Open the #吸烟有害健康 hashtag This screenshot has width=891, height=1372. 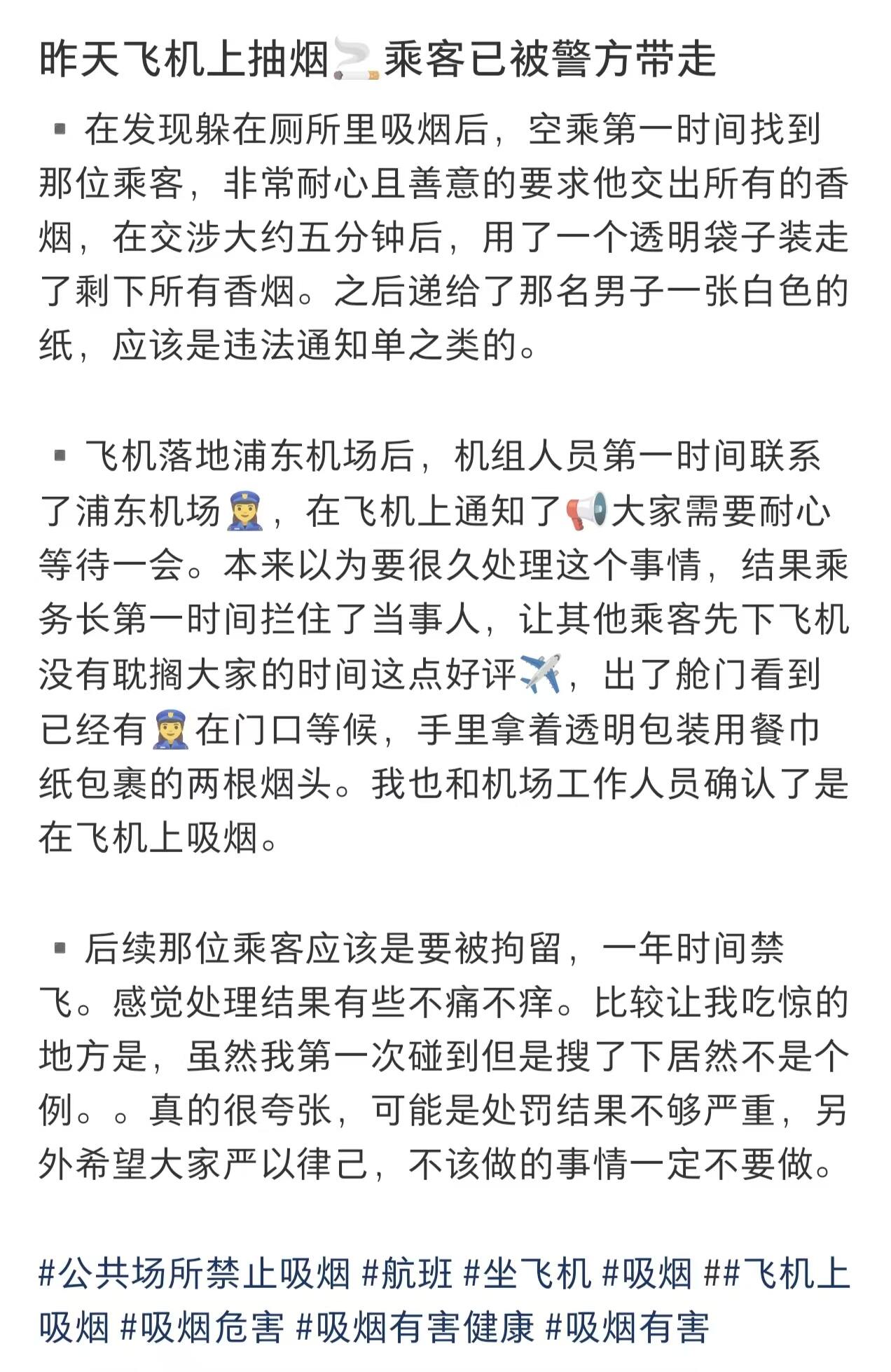(x=415, y=1326)
